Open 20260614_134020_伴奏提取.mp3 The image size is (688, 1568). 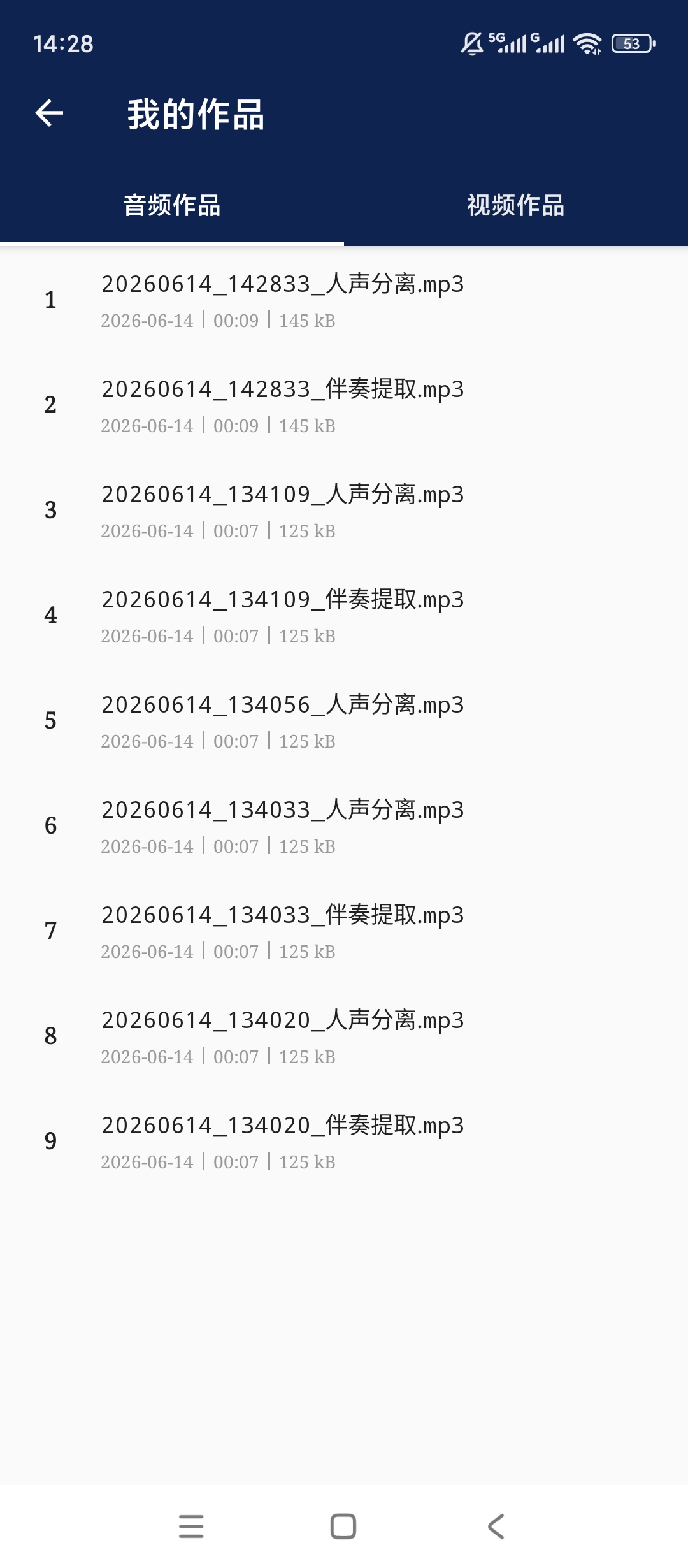tap(344, 1142)
